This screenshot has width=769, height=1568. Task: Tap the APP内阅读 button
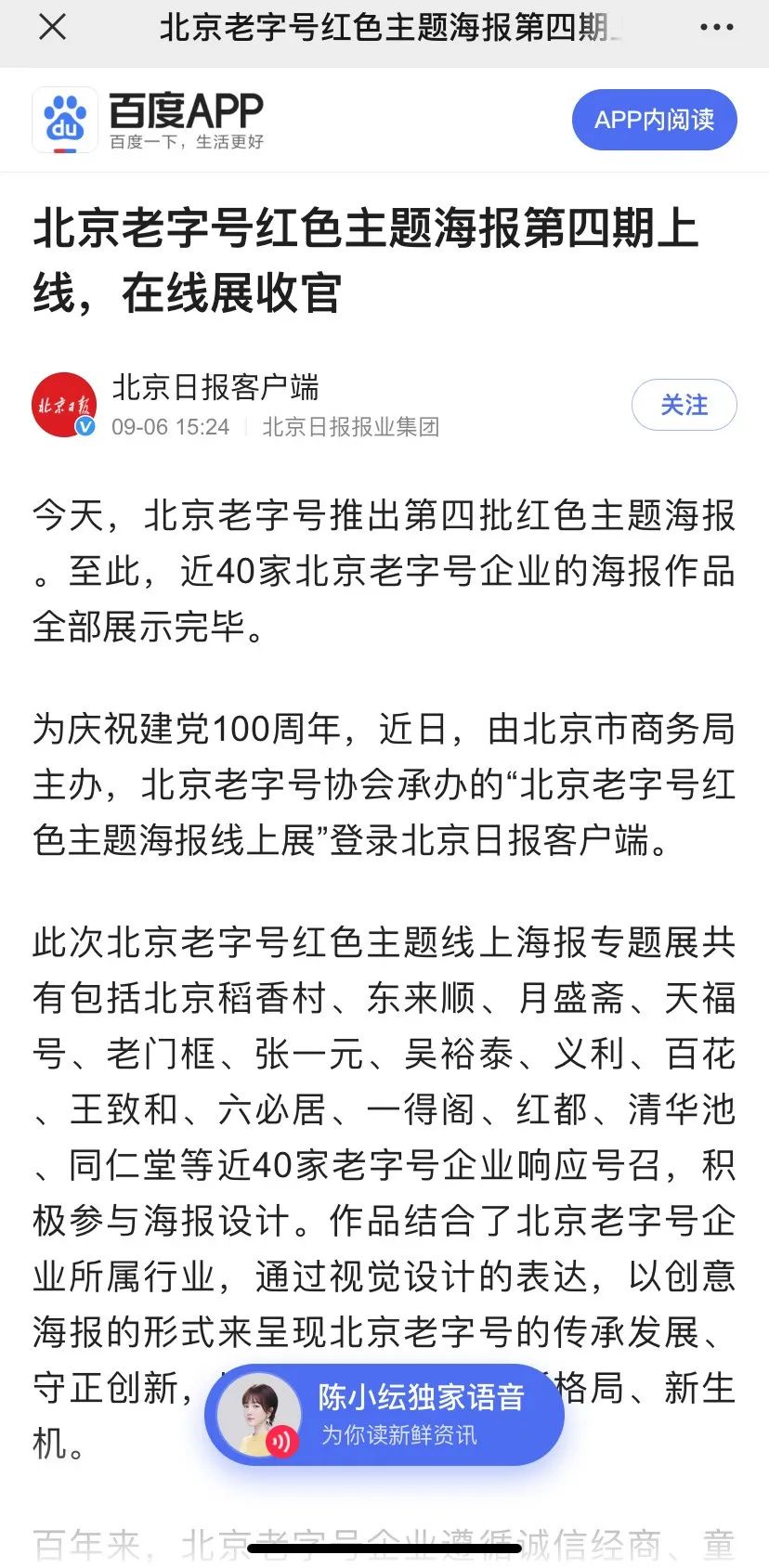click(x=654, y=120)
